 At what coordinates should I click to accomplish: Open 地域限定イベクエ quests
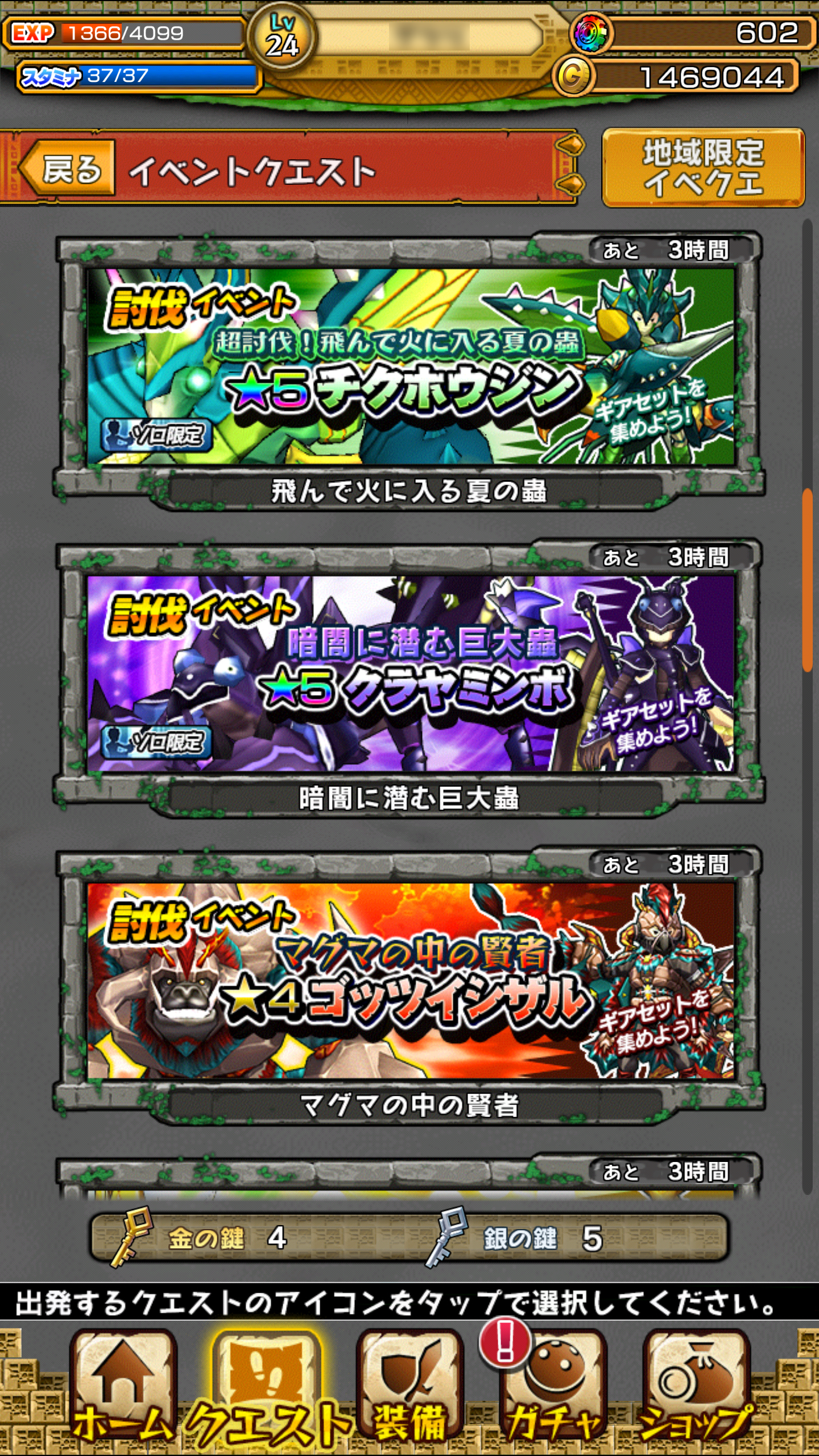click(x=703, y=167)
